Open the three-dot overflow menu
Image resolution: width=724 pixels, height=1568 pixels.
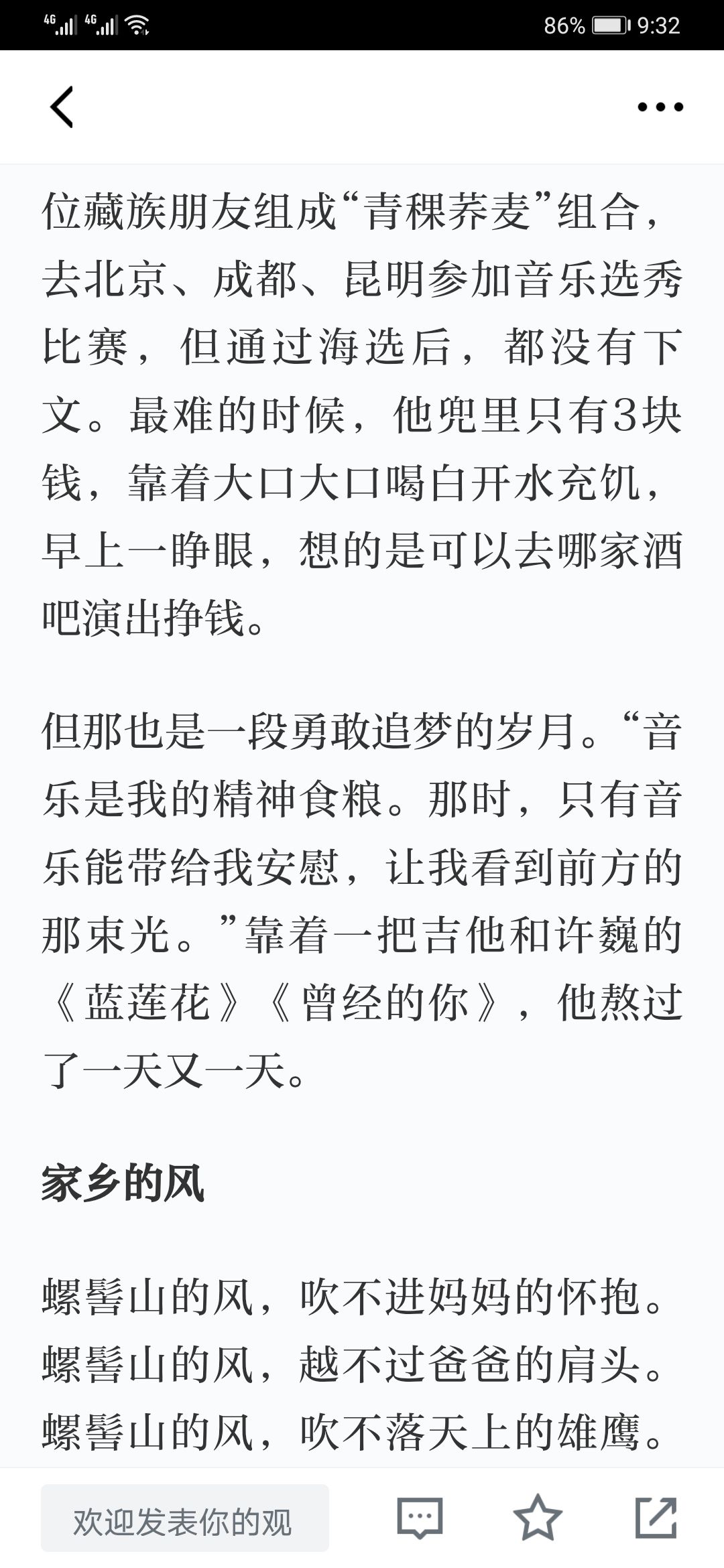pos(660,107)
